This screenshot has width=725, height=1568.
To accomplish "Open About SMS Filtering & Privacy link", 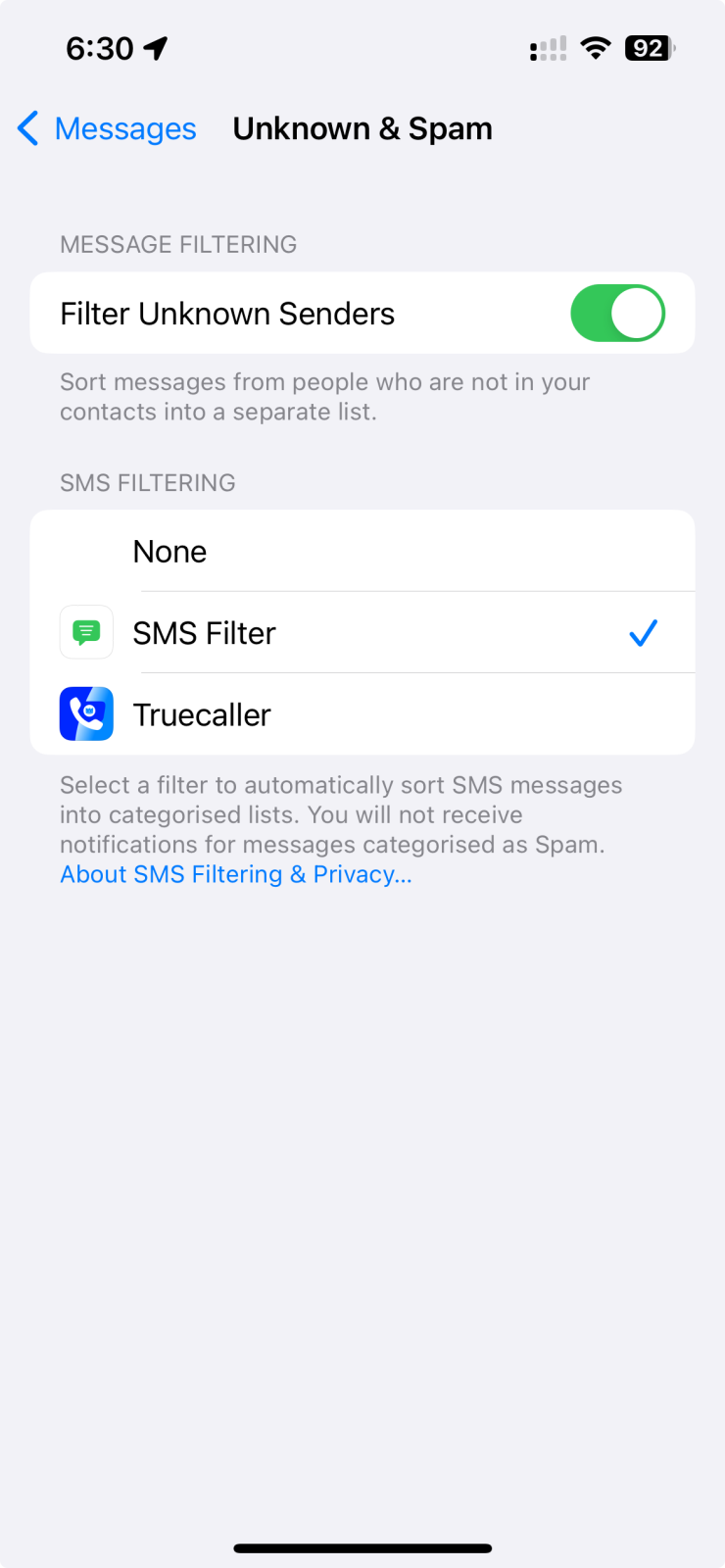I will pyautogui.click(x=236, y=874).
